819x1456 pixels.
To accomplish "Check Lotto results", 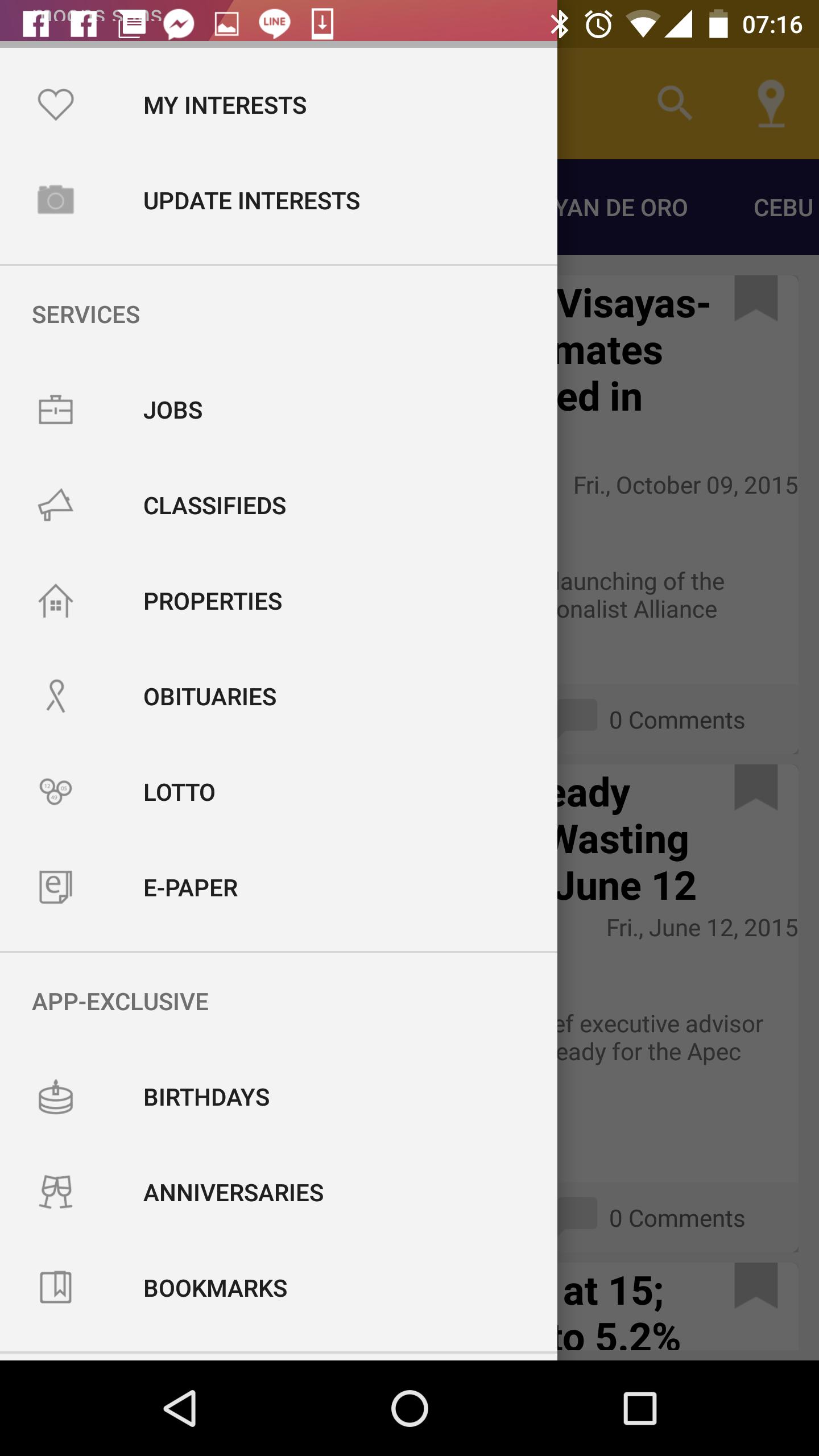I will coord(179,792).
